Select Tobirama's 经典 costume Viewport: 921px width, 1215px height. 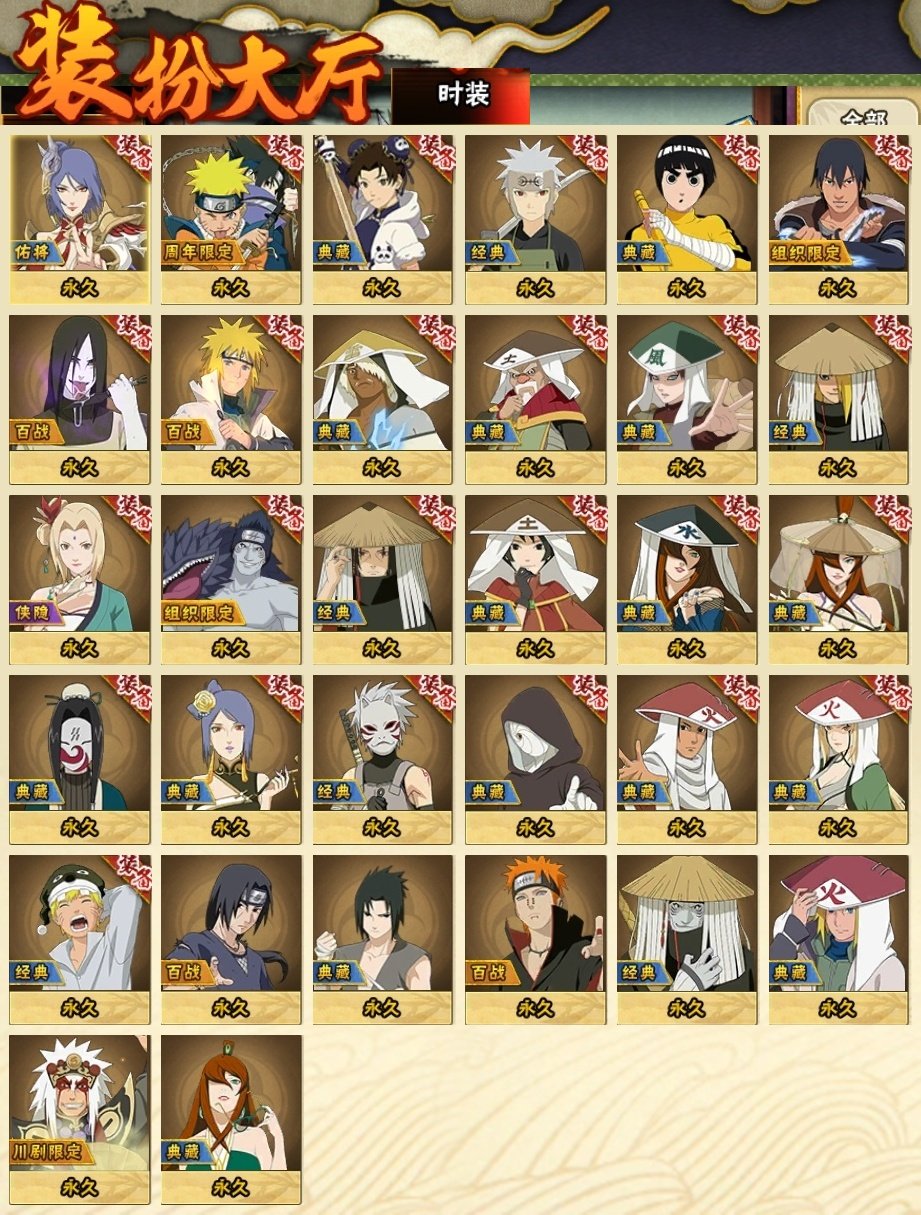535,205
